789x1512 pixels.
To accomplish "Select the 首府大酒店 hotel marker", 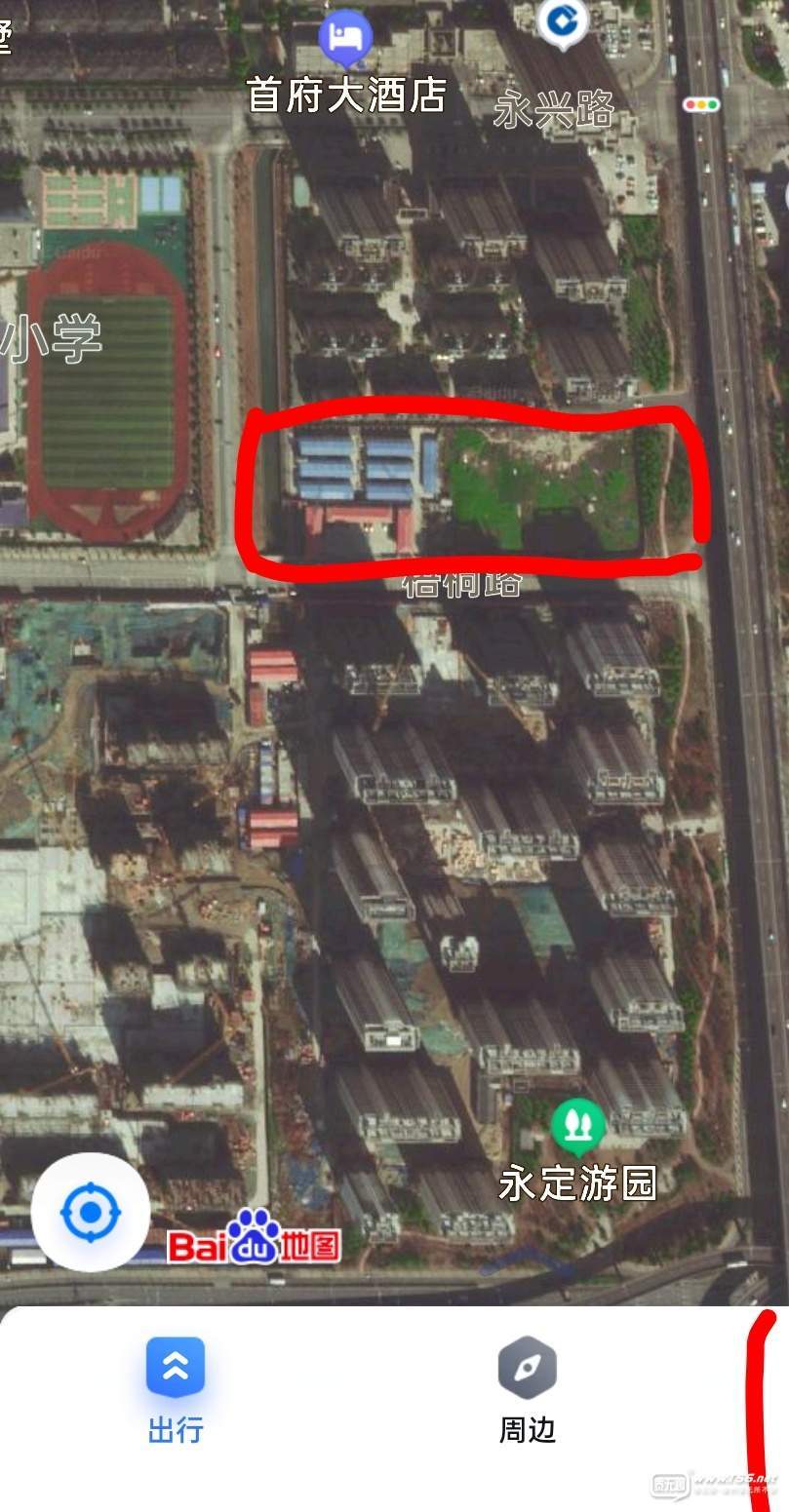I will coord(345,36).
